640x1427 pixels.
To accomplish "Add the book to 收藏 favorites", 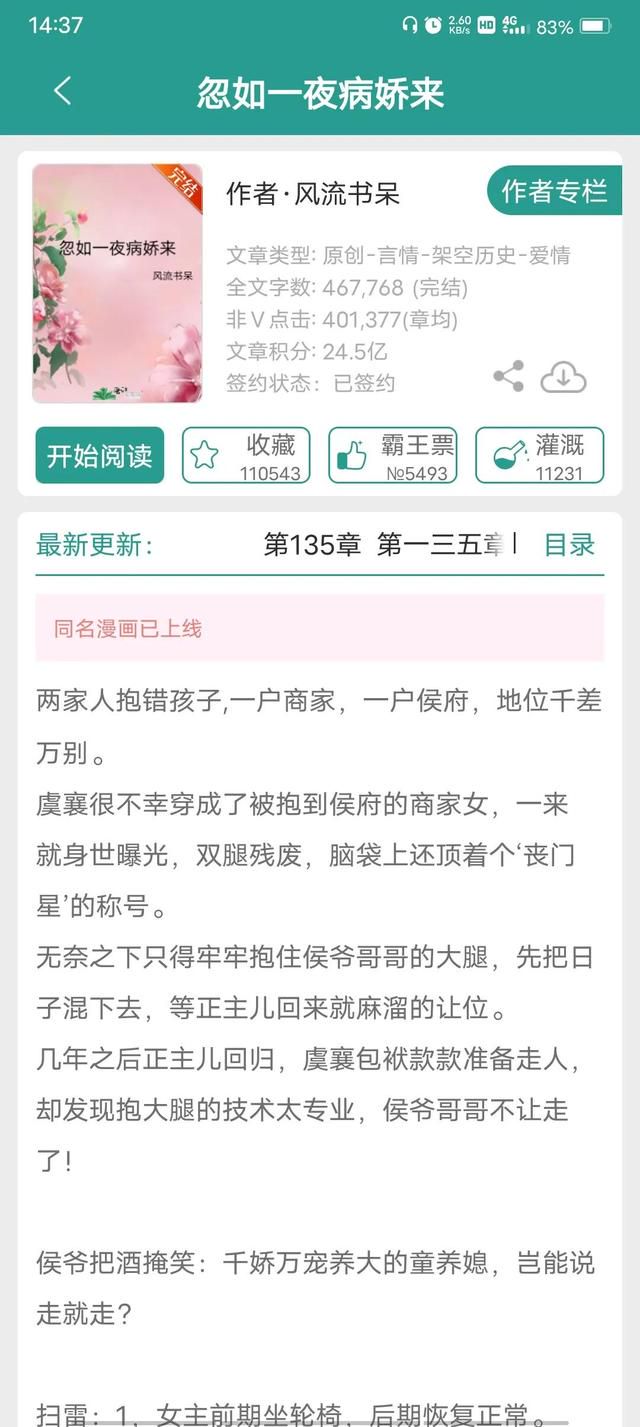I will pyautogui.click(x=246, y=456).
